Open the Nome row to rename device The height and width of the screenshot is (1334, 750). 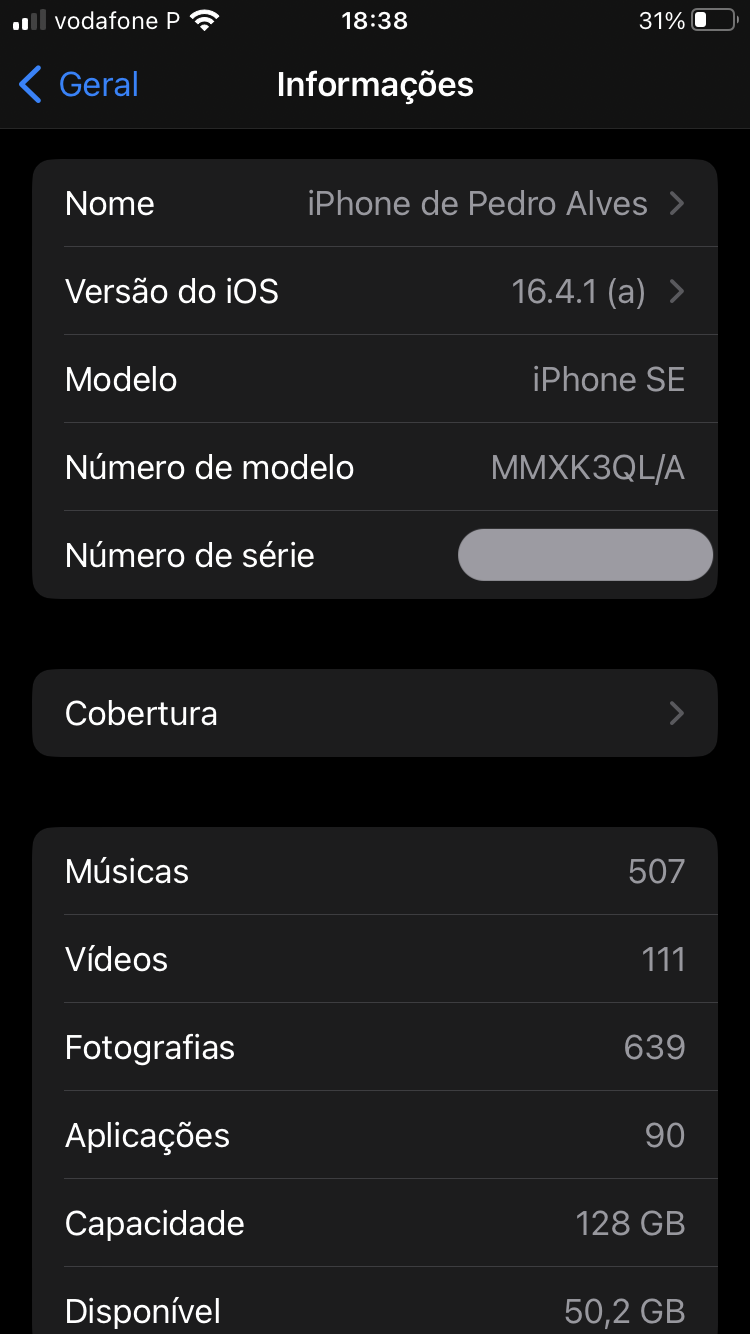375,204
